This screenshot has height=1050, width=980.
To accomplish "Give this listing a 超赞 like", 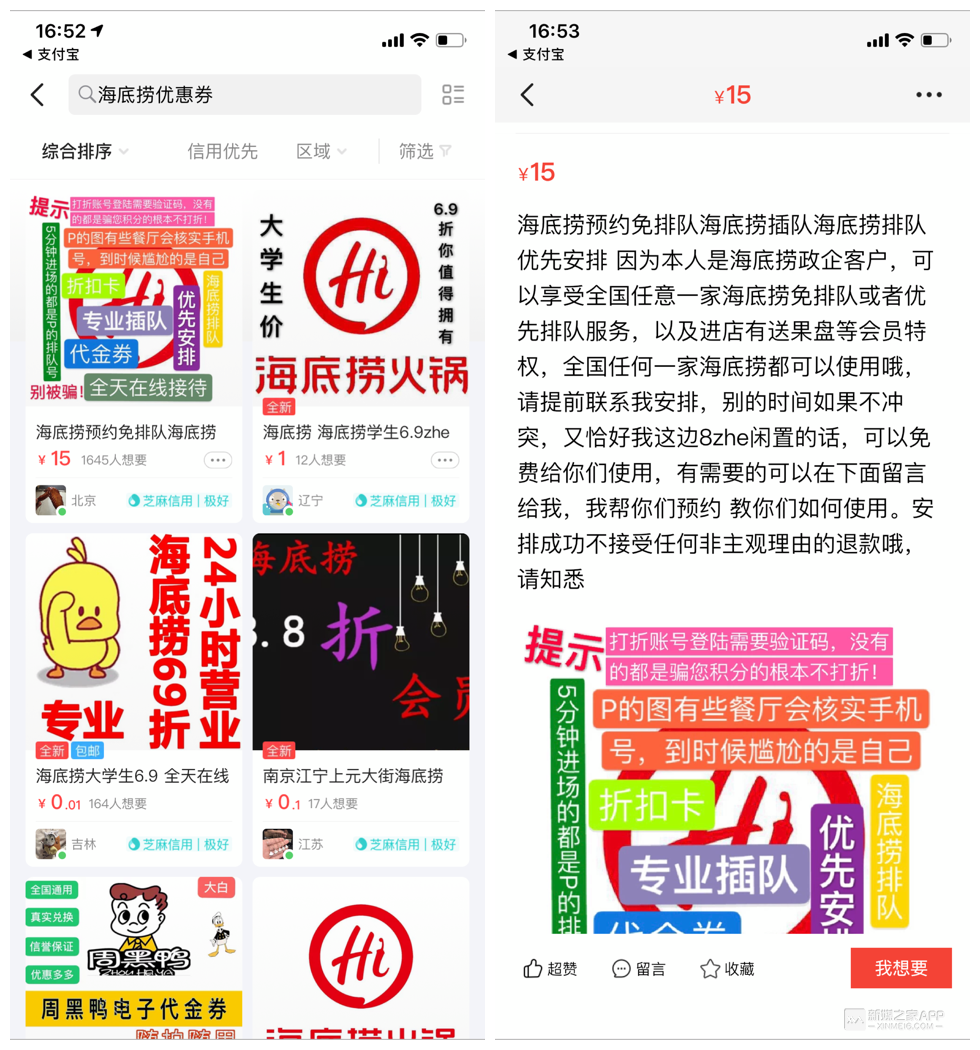I will (x=550, y=968).
